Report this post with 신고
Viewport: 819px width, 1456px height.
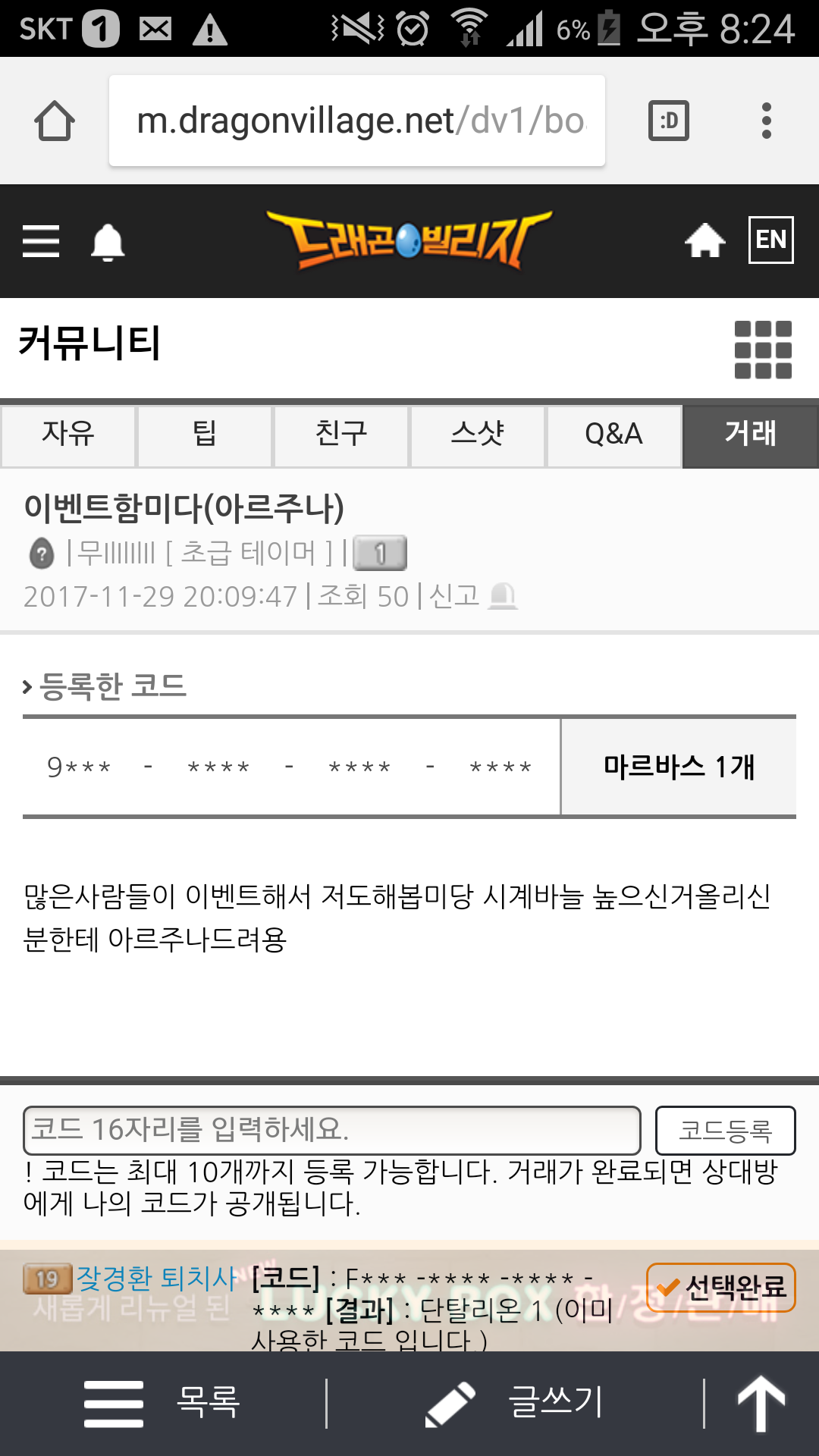(x=472, y=596)
